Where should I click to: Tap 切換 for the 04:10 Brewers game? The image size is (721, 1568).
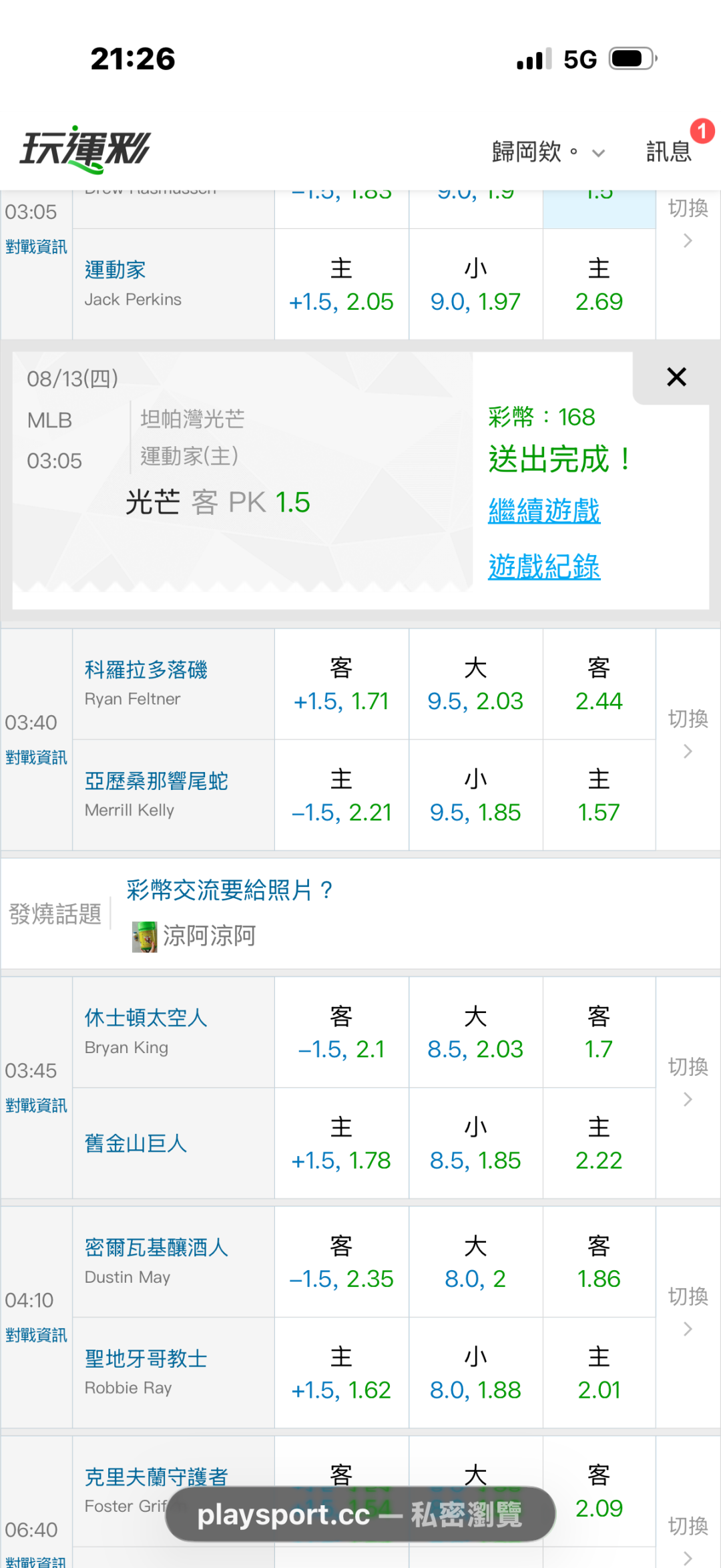click(x=688, y=1311)
